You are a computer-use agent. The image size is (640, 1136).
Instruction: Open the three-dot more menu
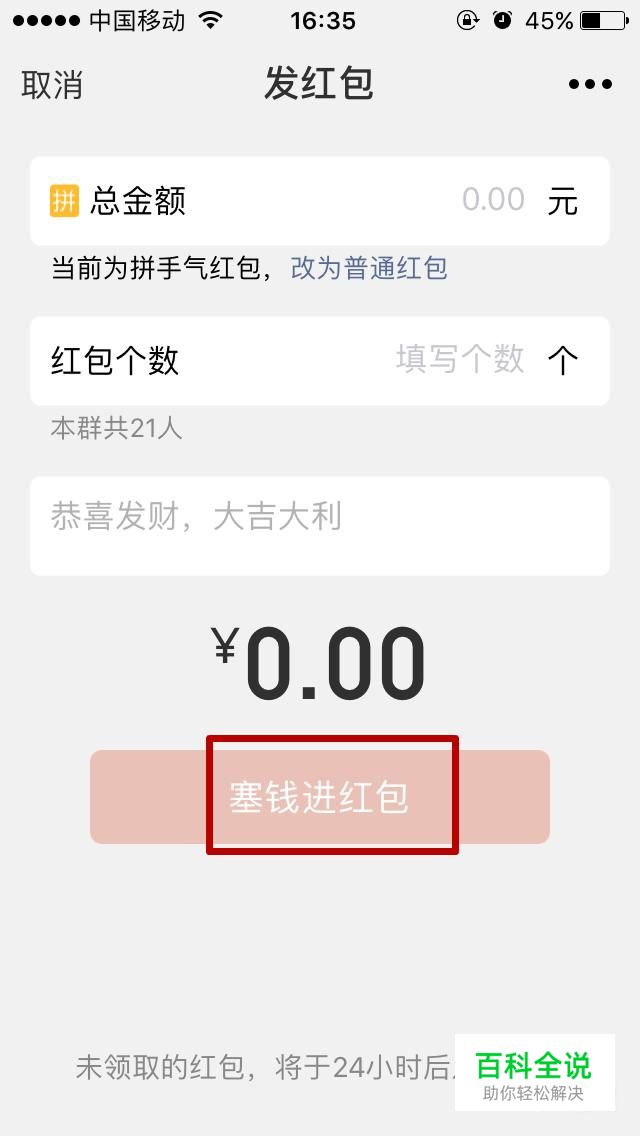pyautogui.click(x=590, y=85)
